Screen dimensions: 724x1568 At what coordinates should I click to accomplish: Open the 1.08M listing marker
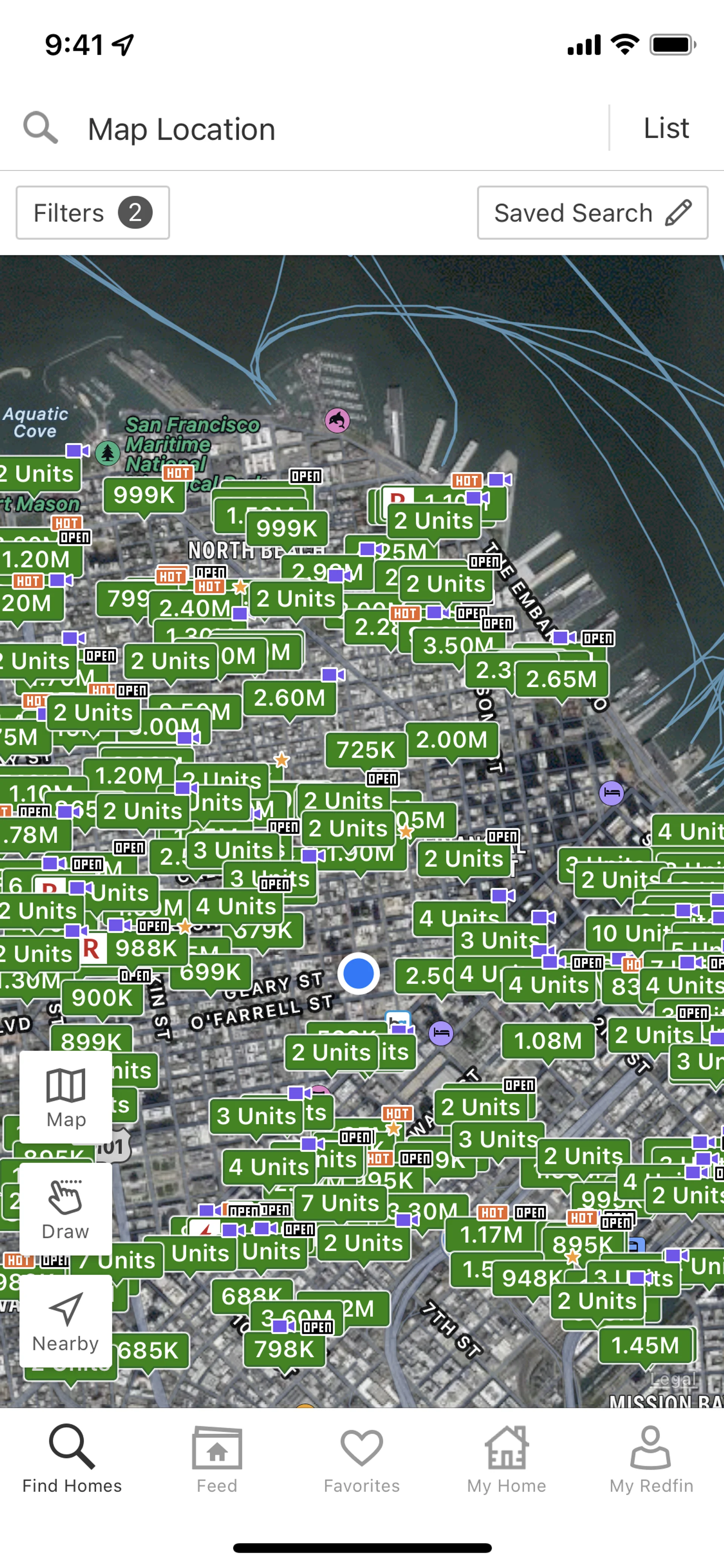548,1040
